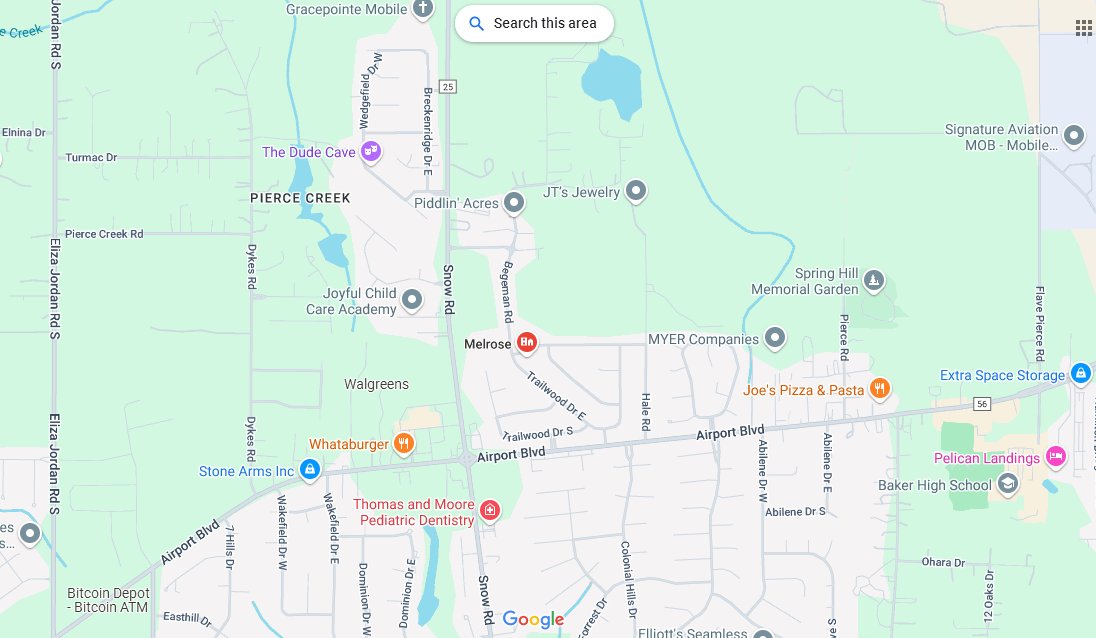Select the Pelican Landings lodging pin
Image resolution: width=1096 pixels, height=638 pixels.
tap(1055, 457)
